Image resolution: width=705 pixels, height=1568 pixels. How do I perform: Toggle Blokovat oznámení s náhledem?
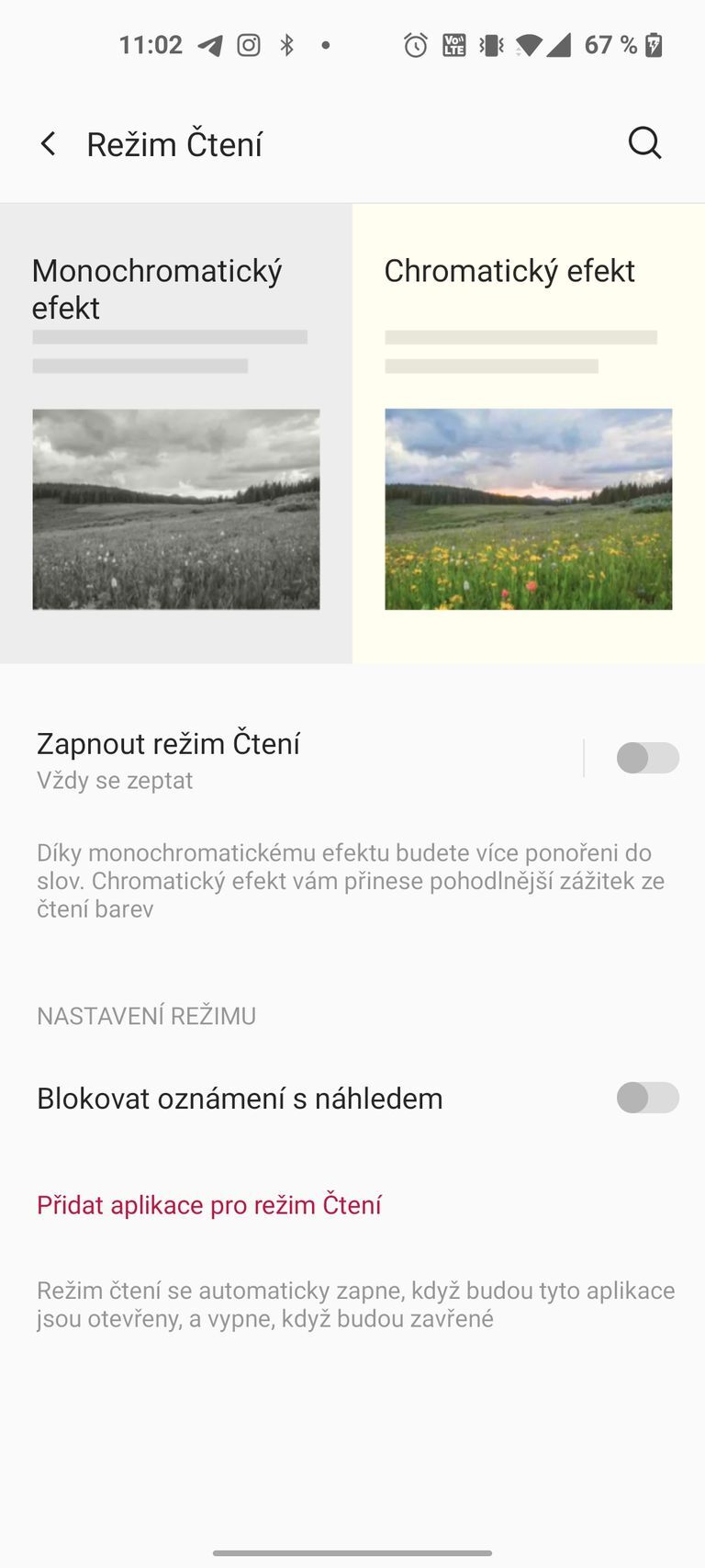(x=647, y=1098)
